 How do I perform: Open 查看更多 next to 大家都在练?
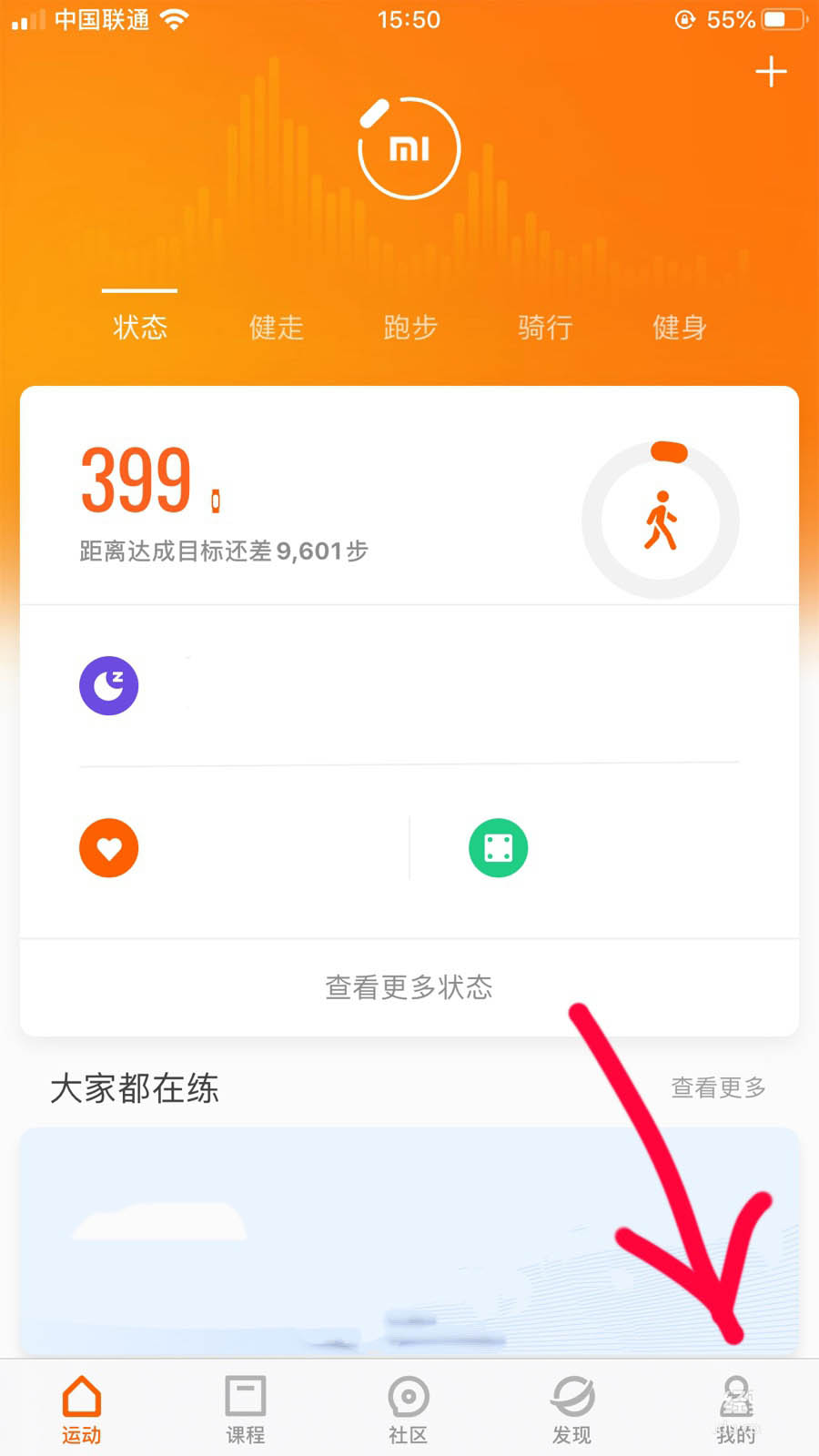[718, 1087]
